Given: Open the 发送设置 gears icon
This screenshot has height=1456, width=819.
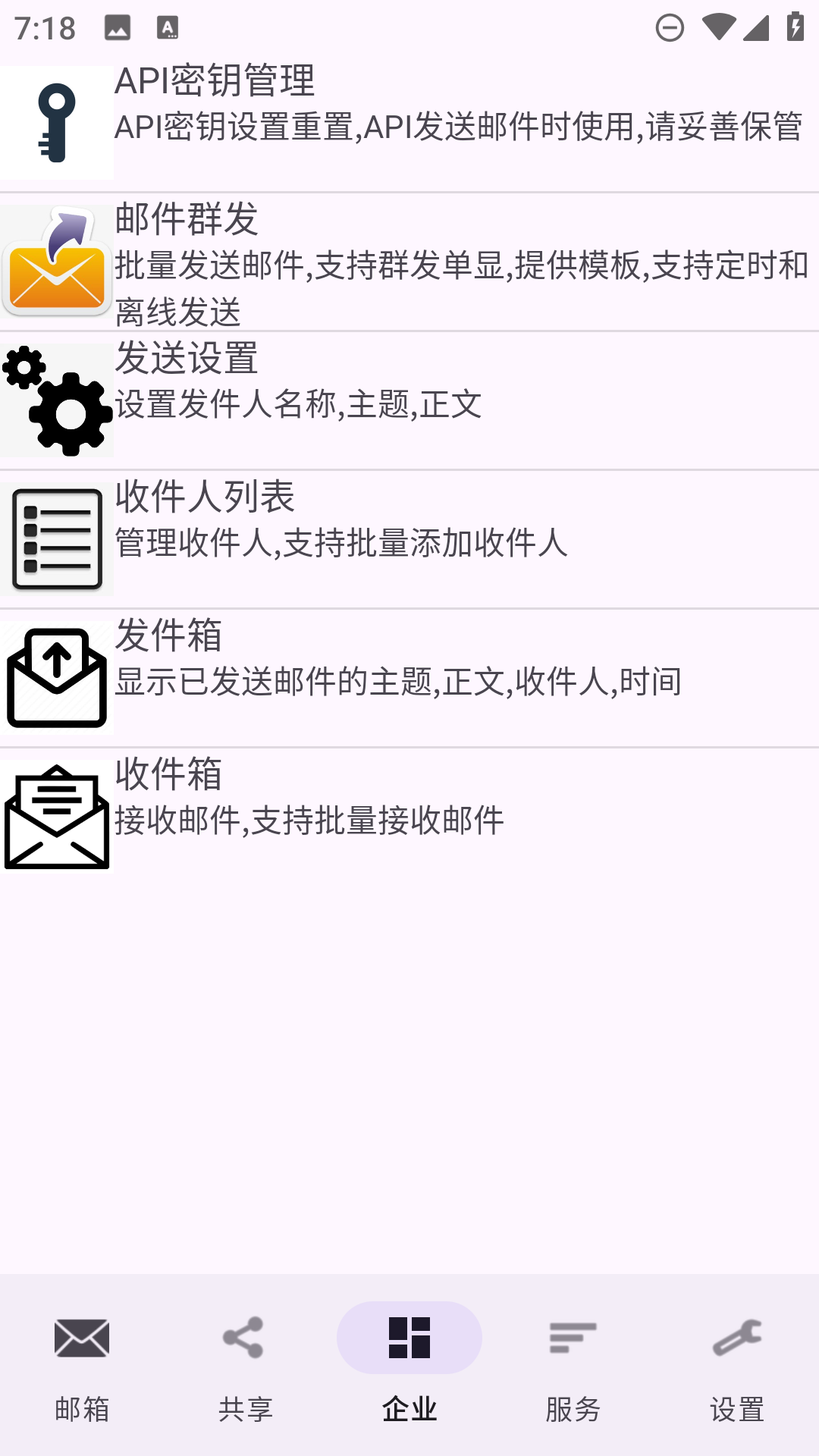Looking at the screenshot, I should (x=57, y=398).
